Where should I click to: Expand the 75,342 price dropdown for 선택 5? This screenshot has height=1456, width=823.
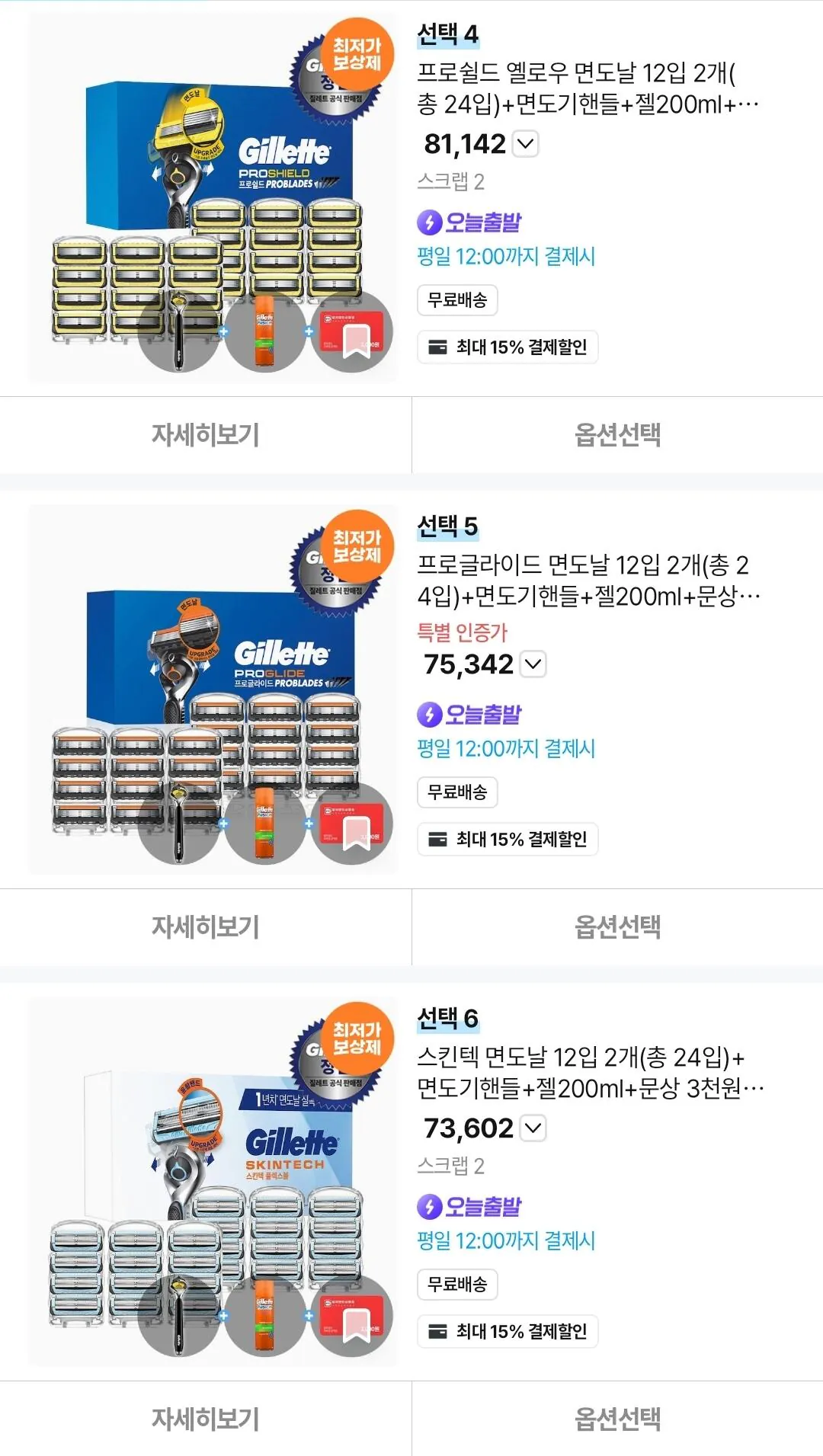(x=533, y=664)
